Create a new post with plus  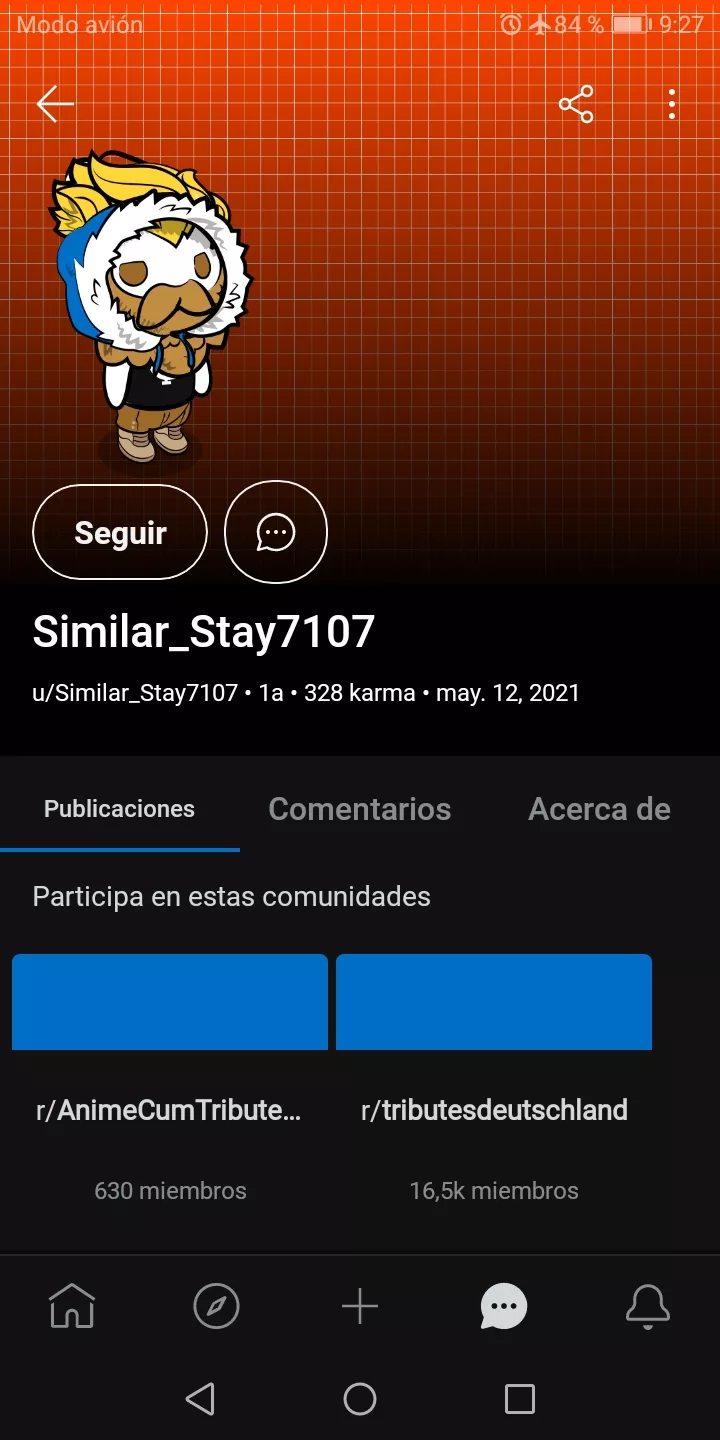pyautogui.click(x=360, y=1306)
